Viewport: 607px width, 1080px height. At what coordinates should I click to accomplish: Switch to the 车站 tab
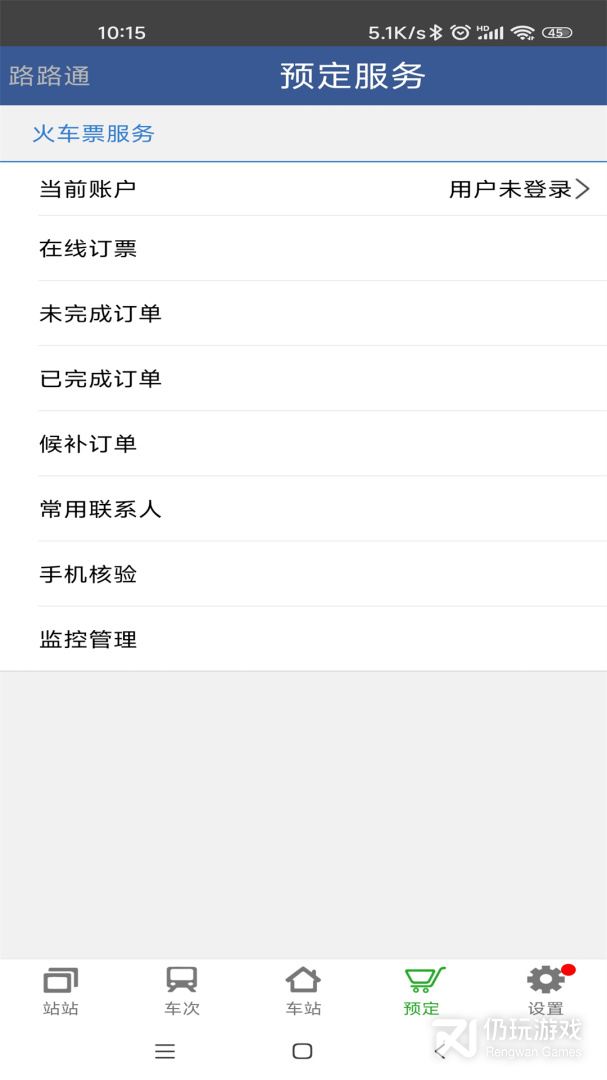[303, 990]
